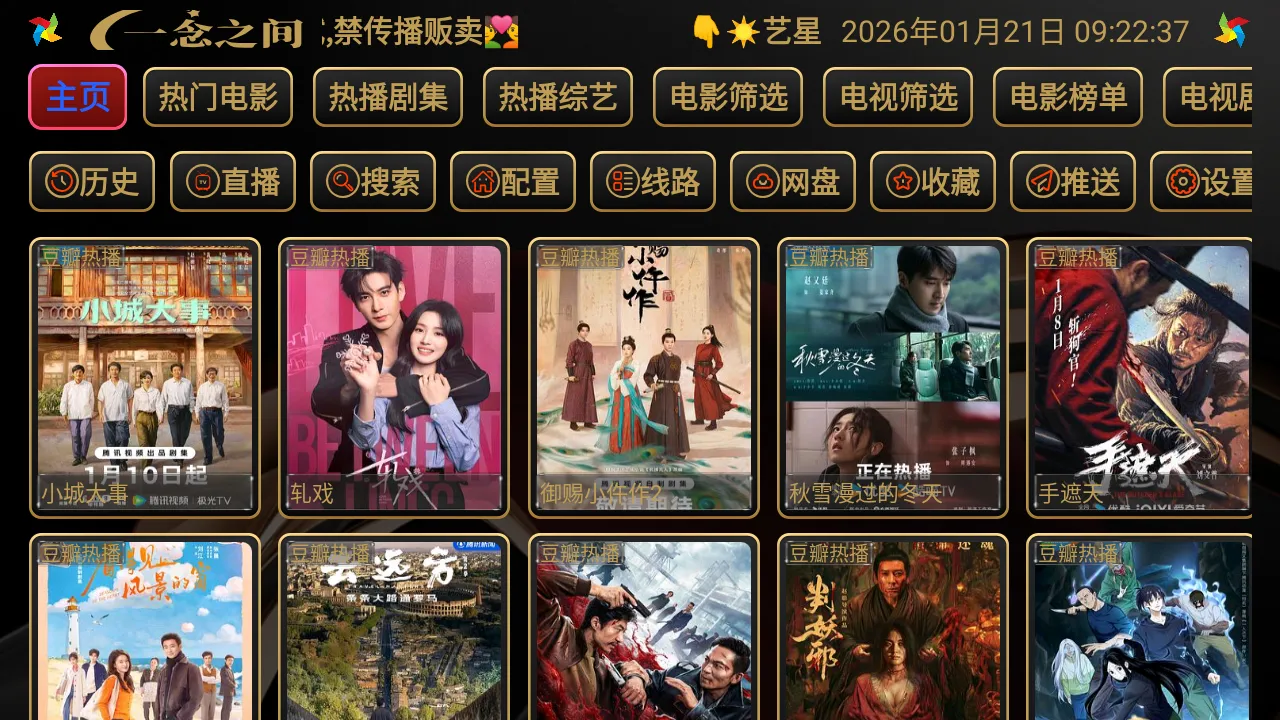
Task: Switch to 电视筛选 tab
Action: click(x=898, y=97)
